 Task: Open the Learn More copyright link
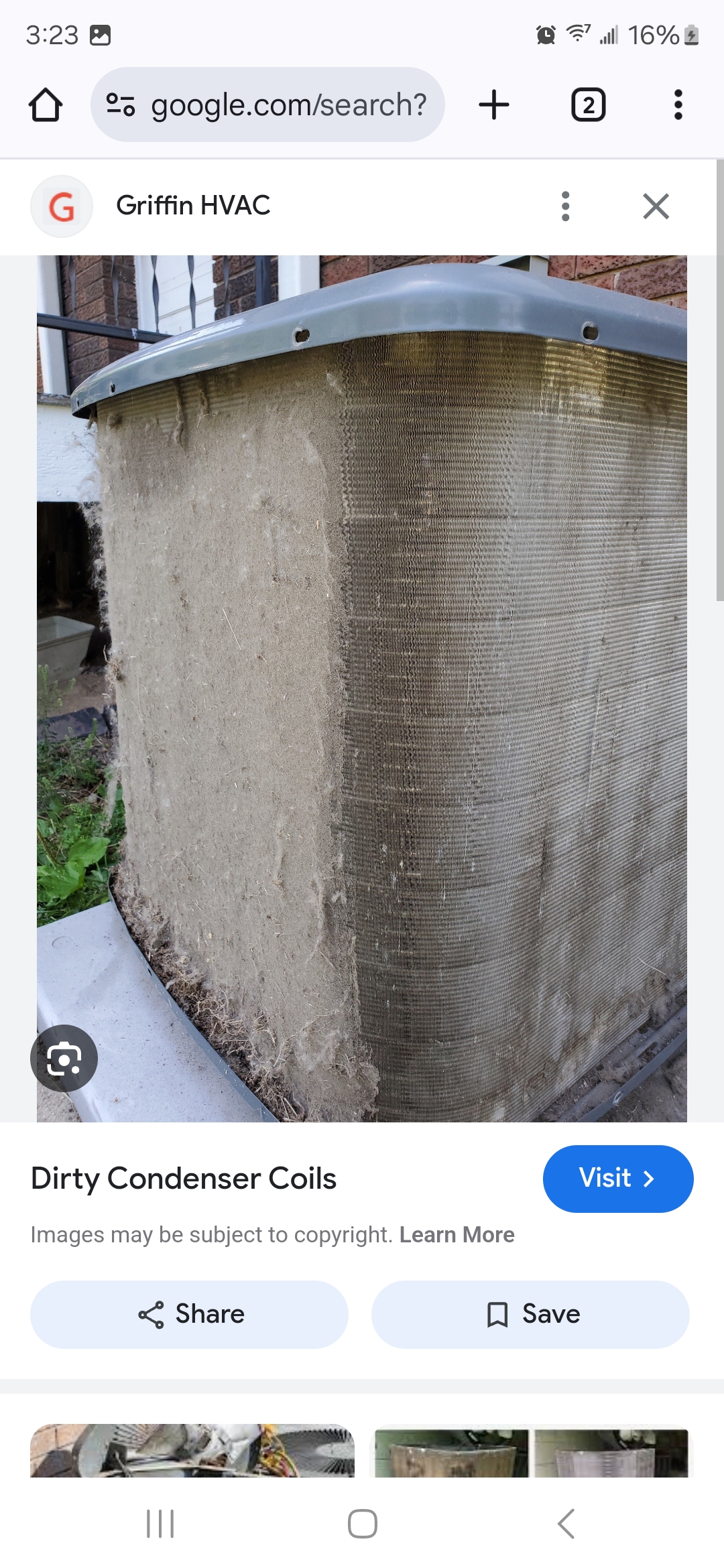coord(457,1235)
